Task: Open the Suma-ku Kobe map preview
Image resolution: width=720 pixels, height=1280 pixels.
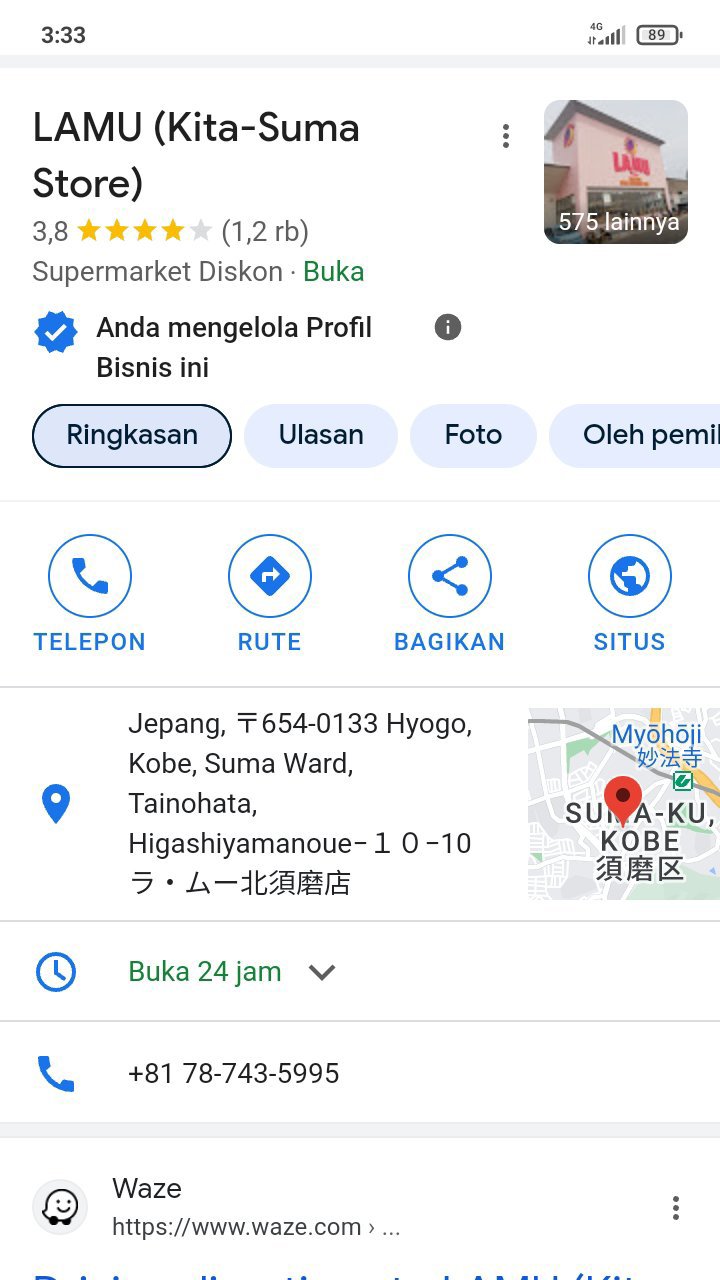Action: 624,804
